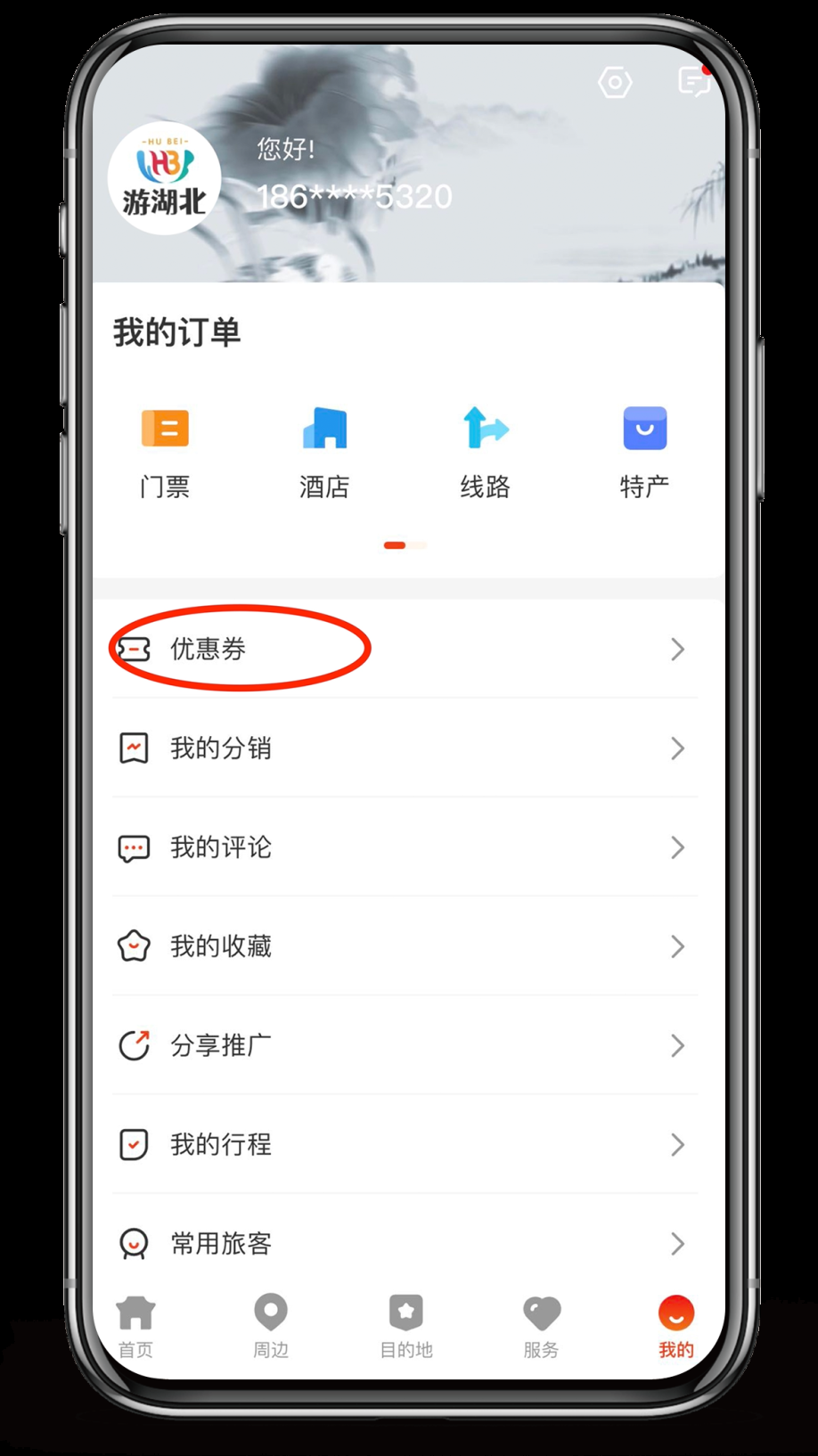Open the messages icon

[693, 82]
